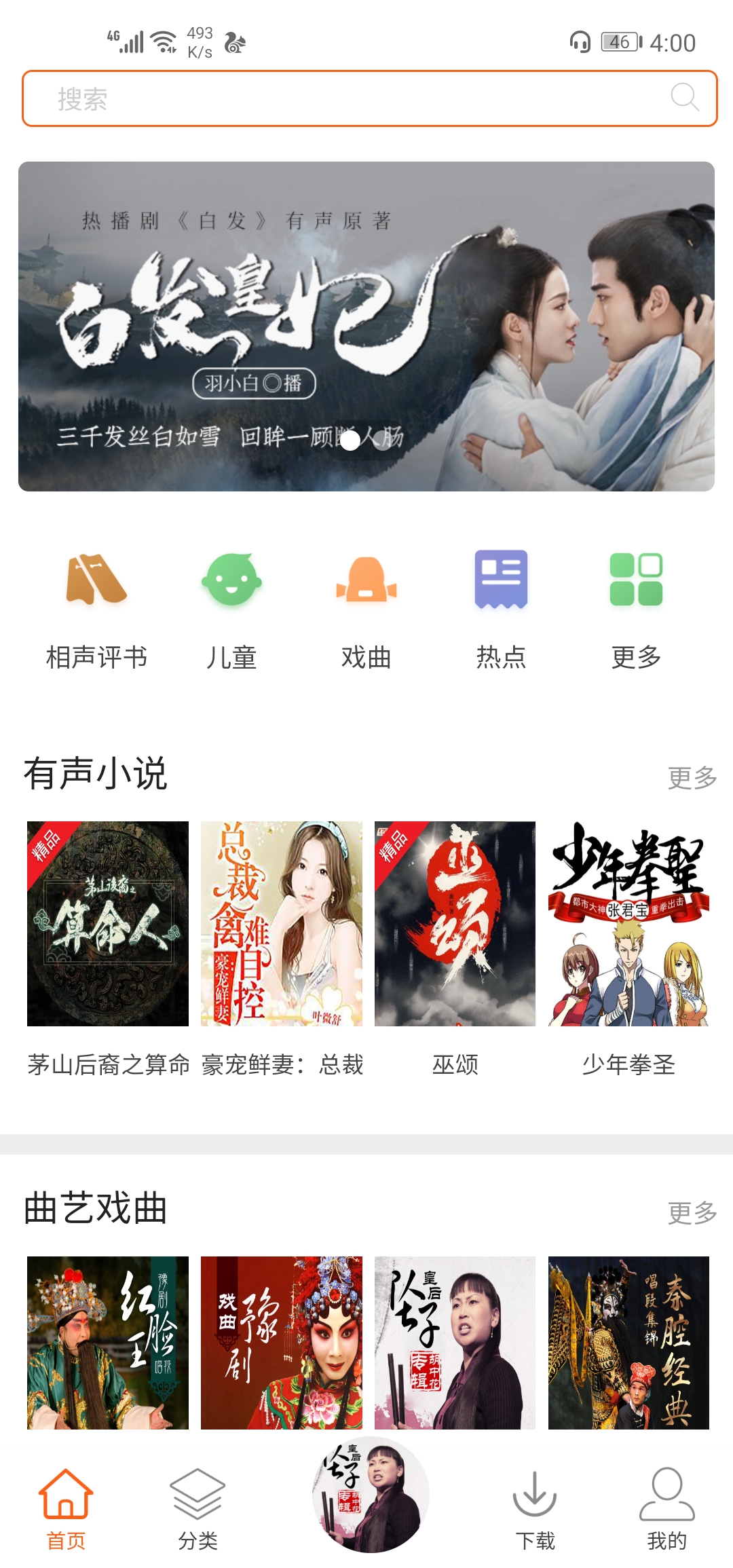Image resolution: width=733 pixels, height=1568 pixels.
Task: View 更多 in the 有声小说 section
Action: 692,777
